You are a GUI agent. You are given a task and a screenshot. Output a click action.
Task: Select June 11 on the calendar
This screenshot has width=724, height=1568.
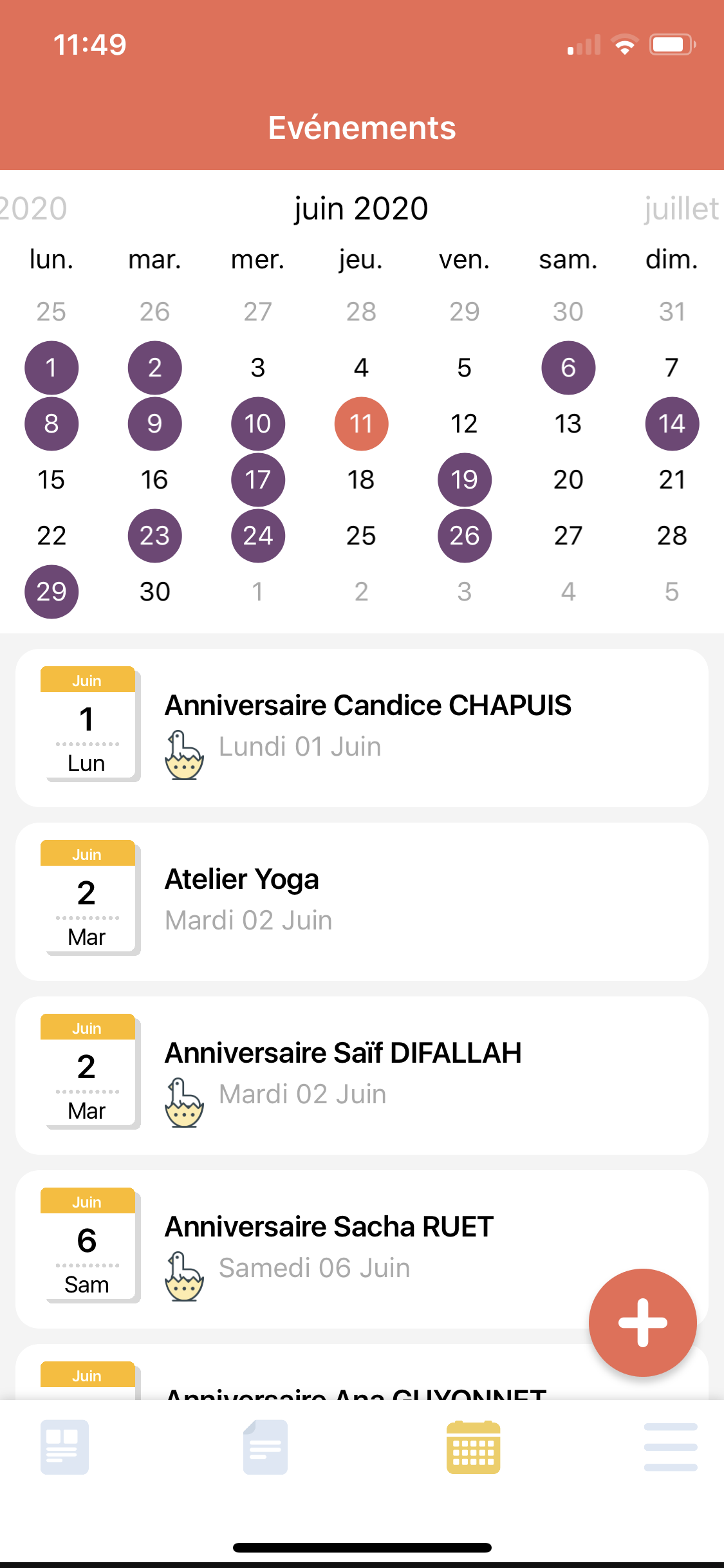tap(361, 424)
